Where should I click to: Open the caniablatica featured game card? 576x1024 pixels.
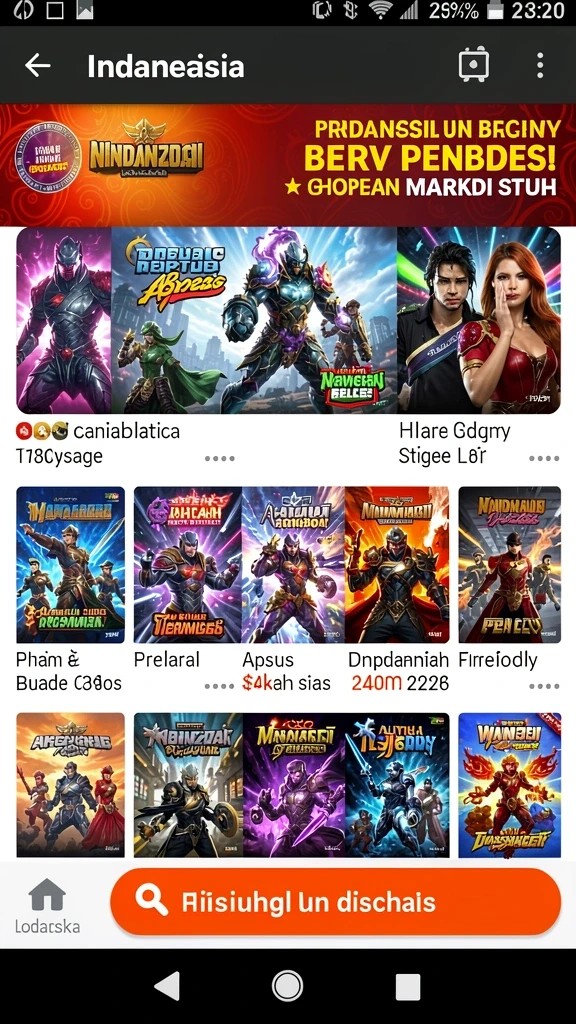click(x=206, y=320)
